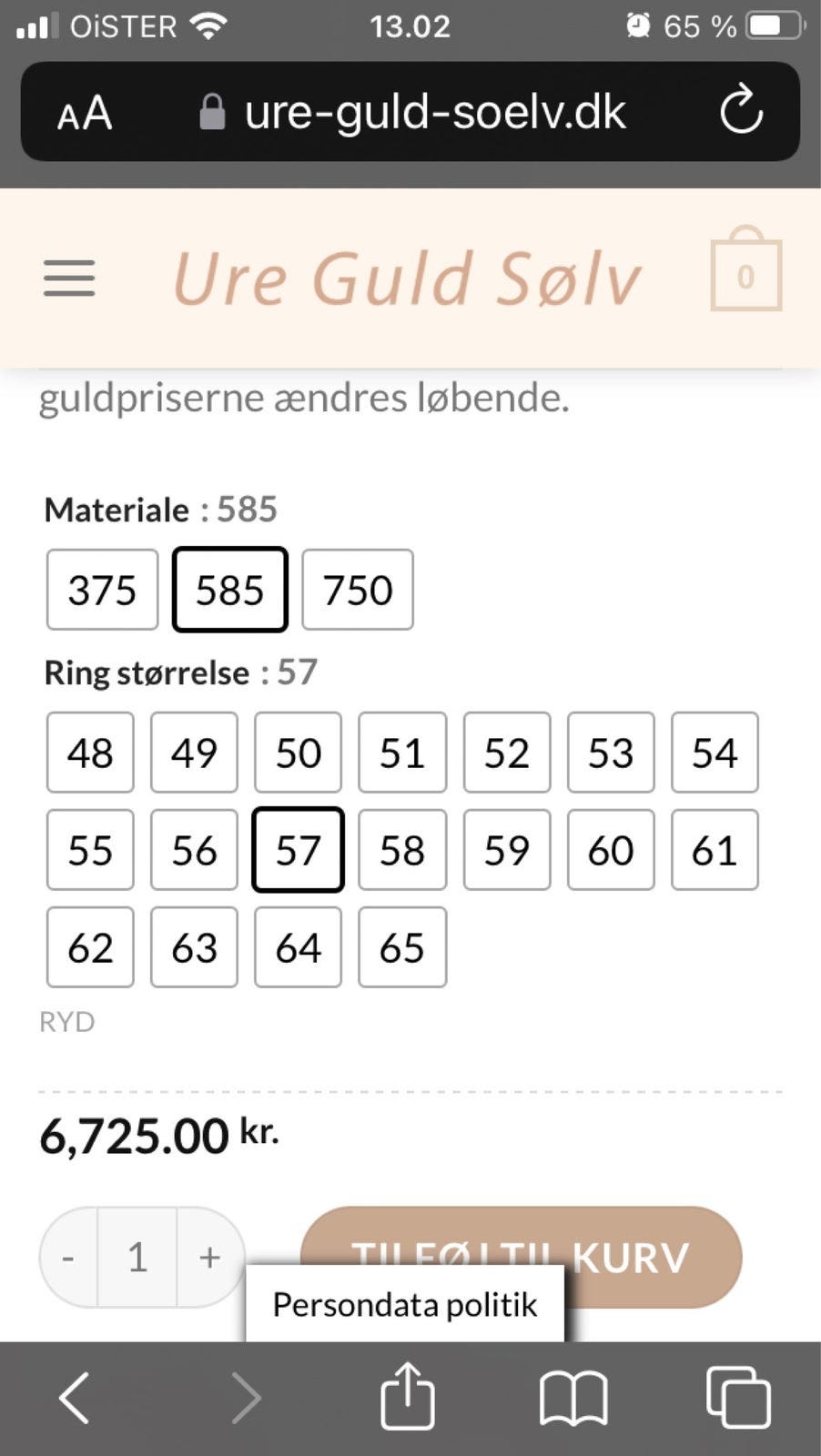Increase quantity with the plus stepper

pyautogui.click(x=210, y=1257)
